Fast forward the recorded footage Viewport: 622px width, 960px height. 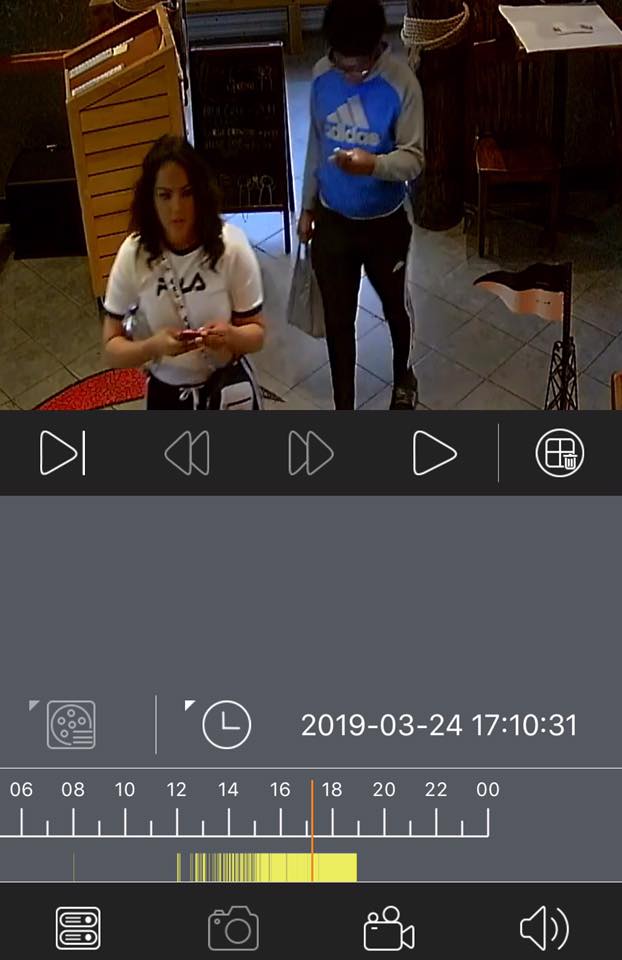click(310, 454)
